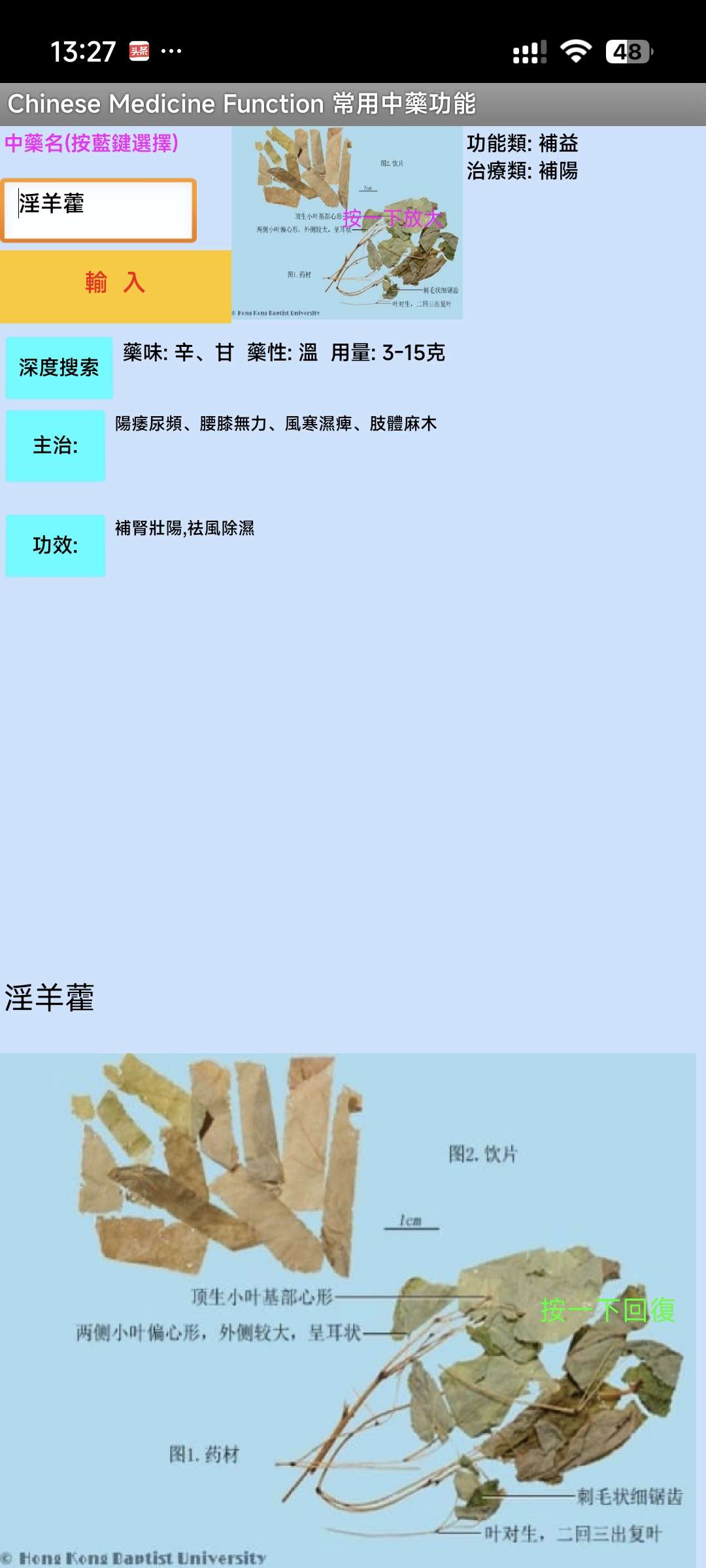Select the 主治 button
The height and width of the screenshot is (1568, 706).
(56, 446)
